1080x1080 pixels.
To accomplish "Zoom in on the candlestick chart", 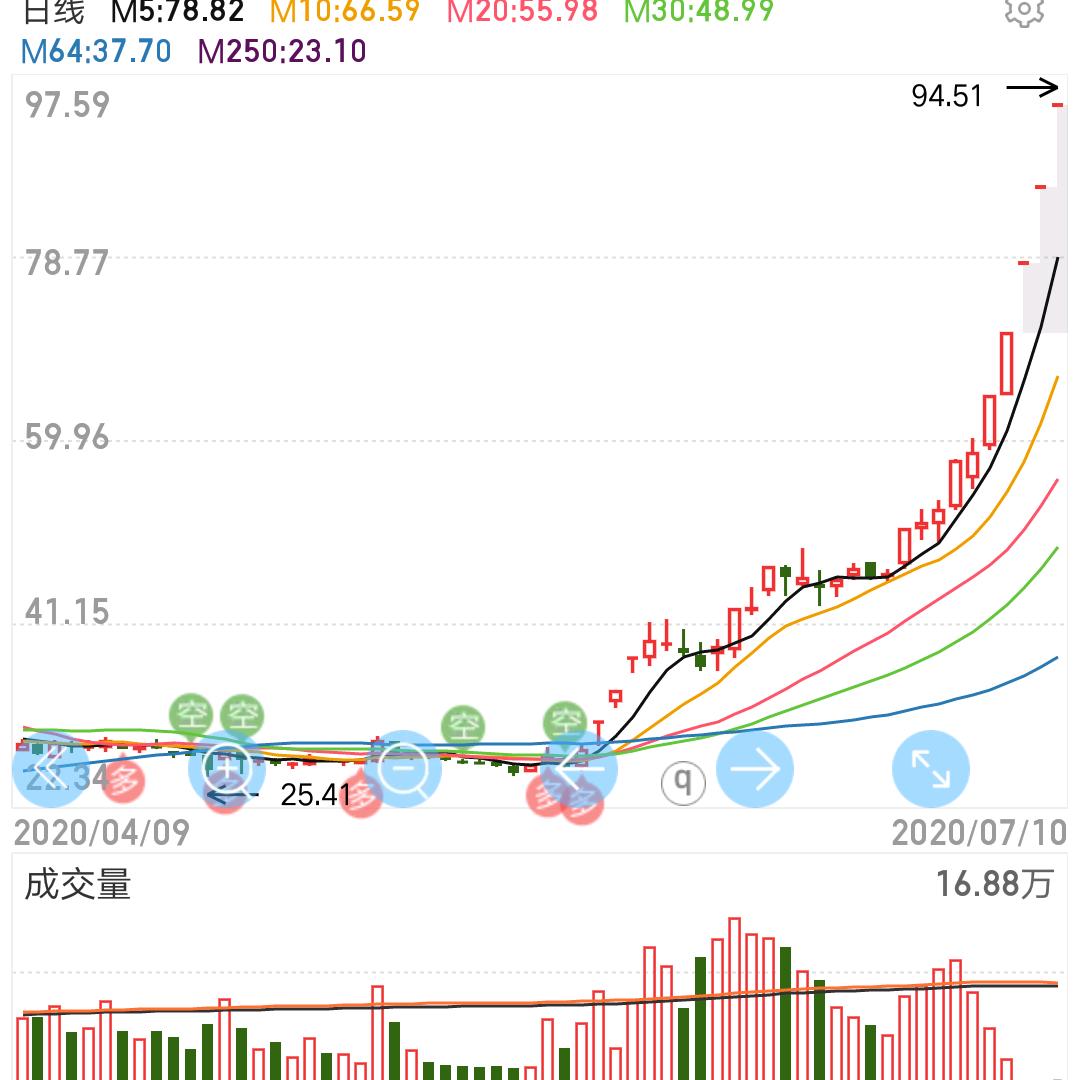I will point(227,769).
